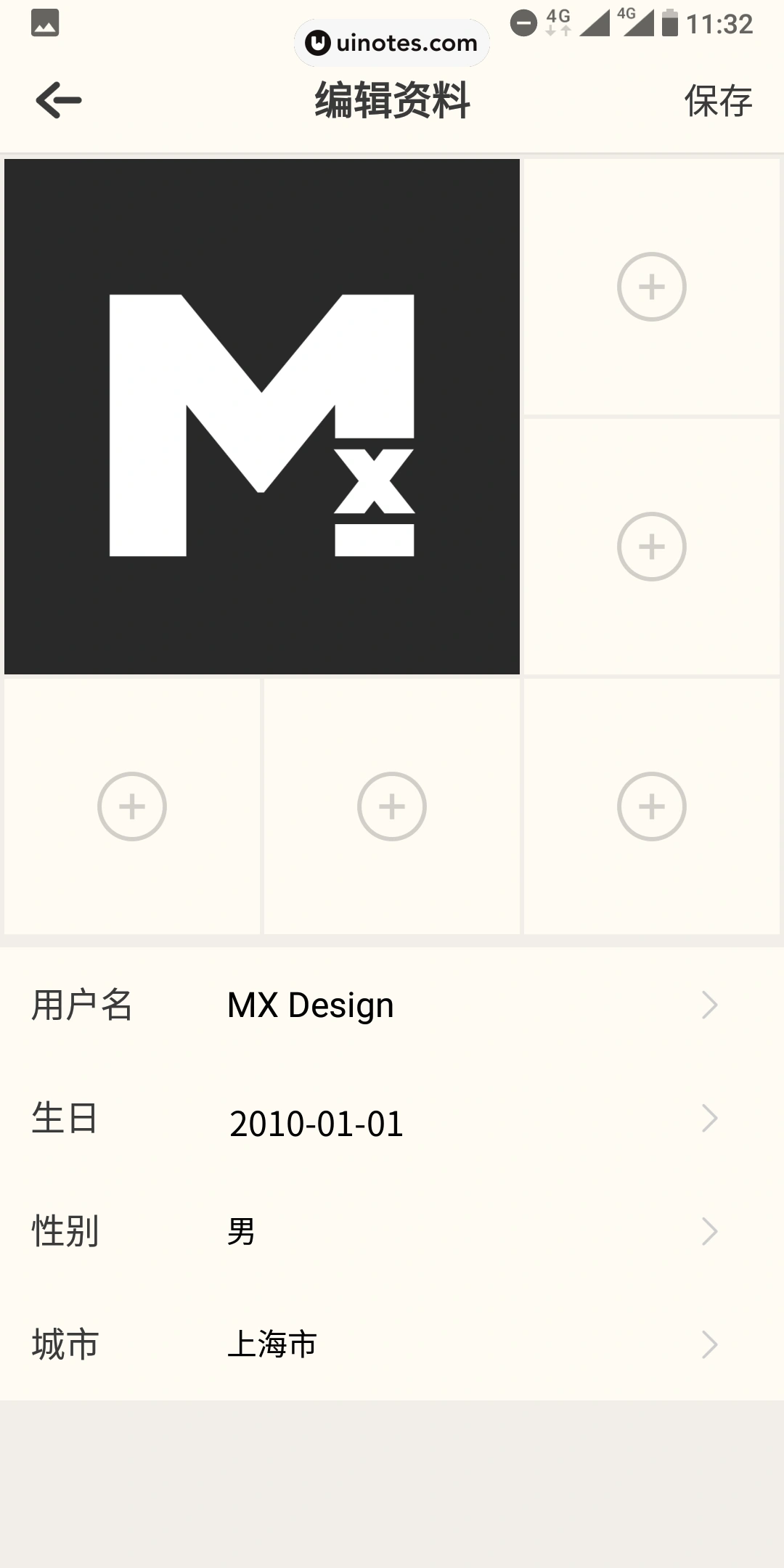Open the 性别 gender setting
Image resolution: width=784 pixels, height=1568 pixels.
point(392,1232)
